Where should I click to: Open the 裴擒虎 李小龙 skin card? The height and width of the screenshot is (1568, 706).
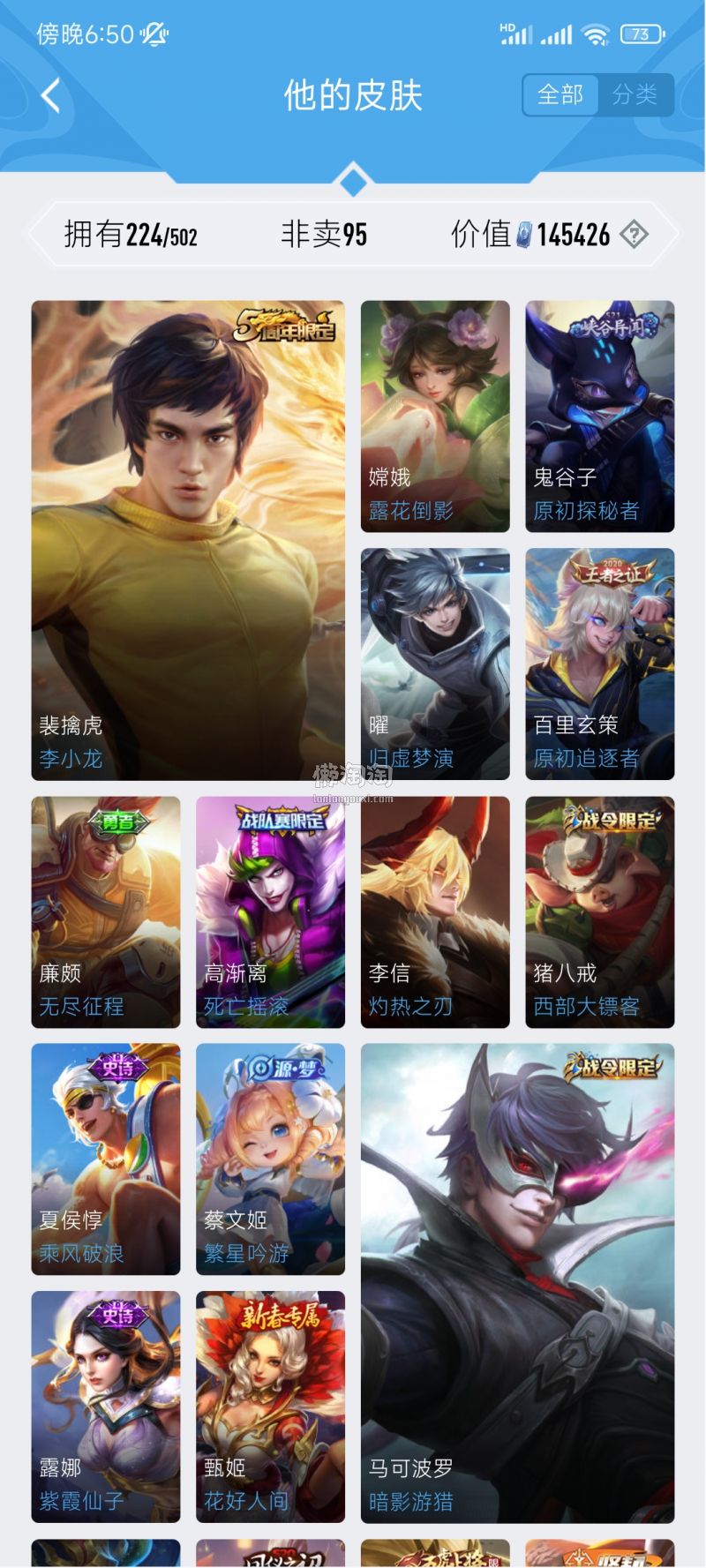coord(188,540)
